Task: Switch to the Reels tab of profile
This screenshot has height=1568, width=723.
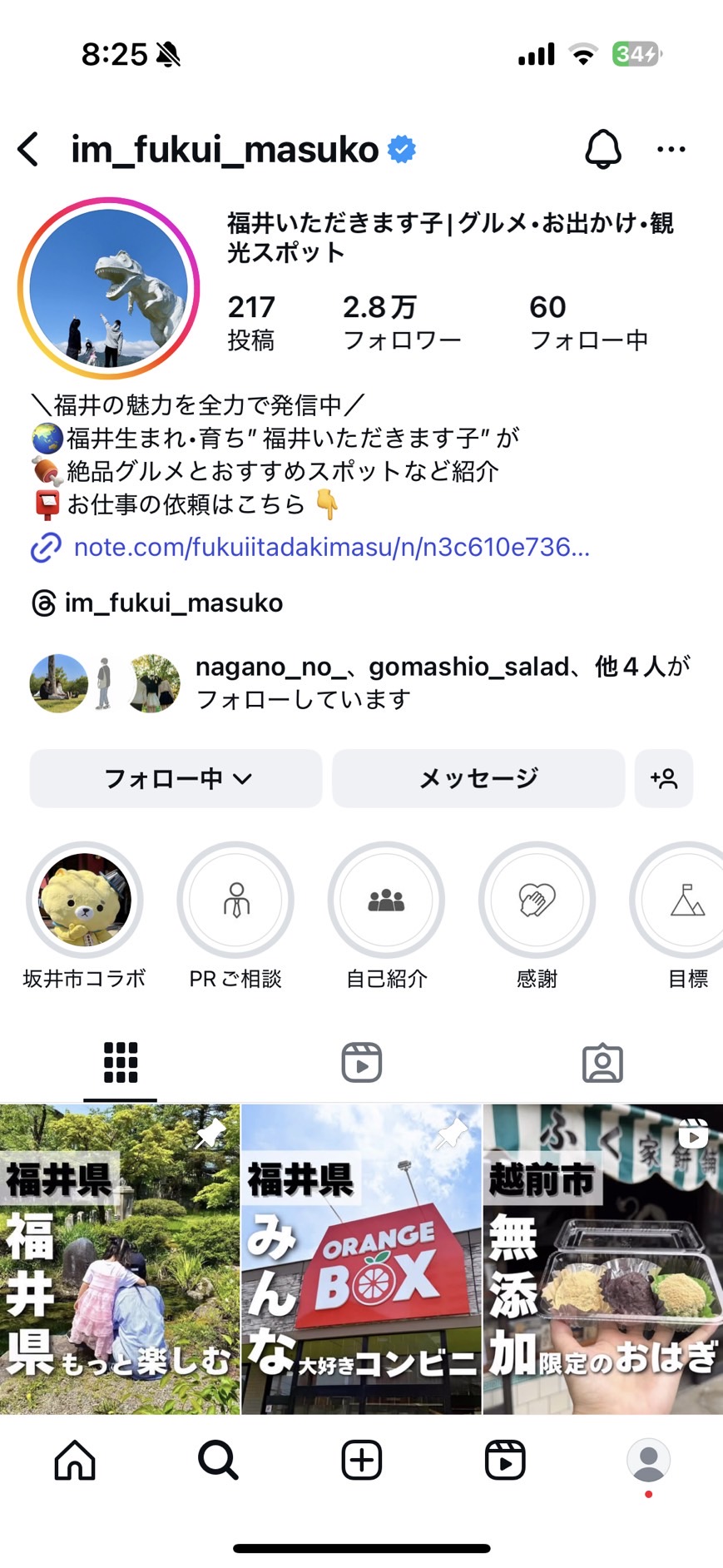Action: 361,1063
